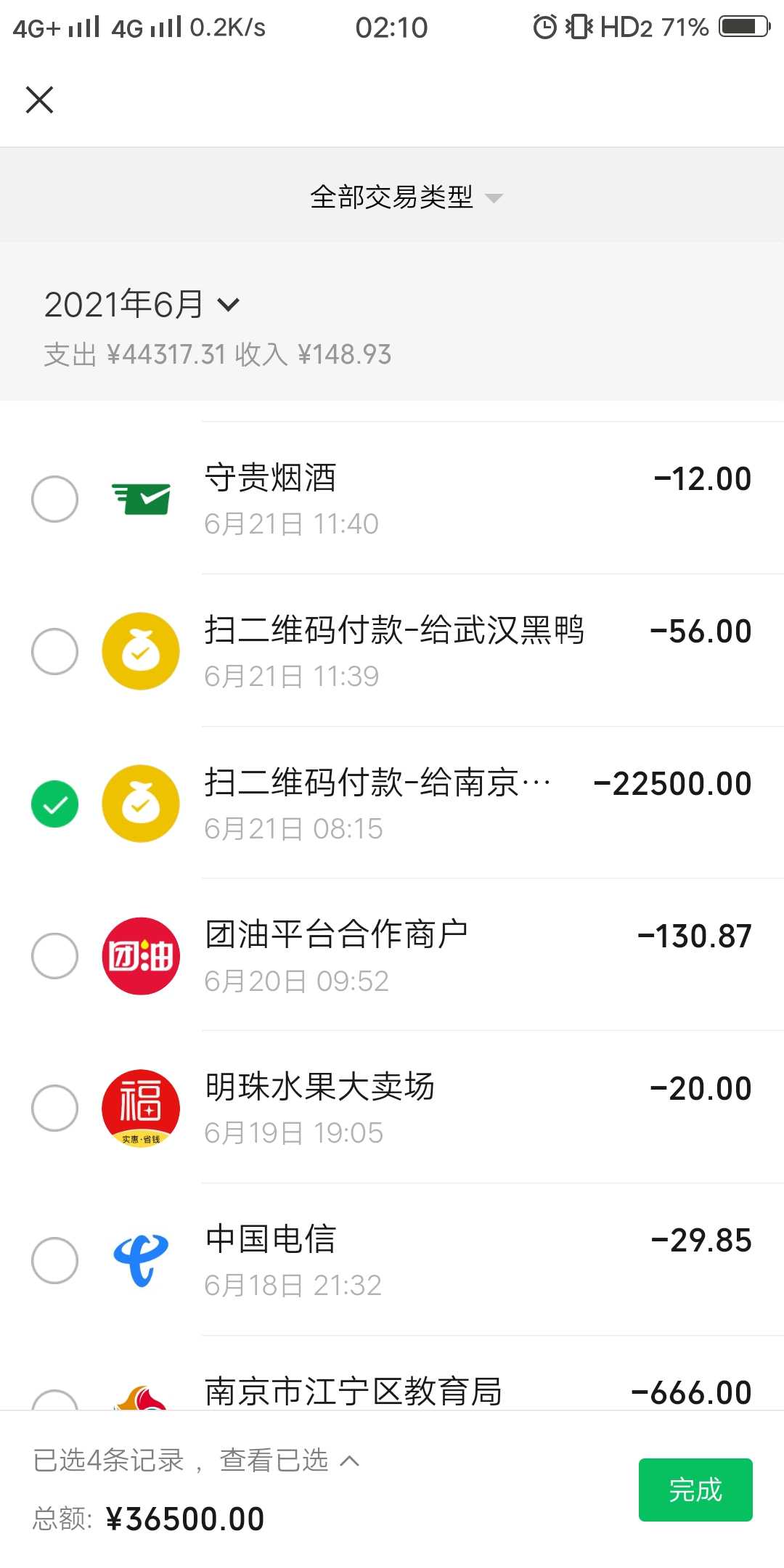The width and height of the screenshot is (784, 1568).
Task: Confirm selection with 完成 button
Action: (x=695, y=1490)
